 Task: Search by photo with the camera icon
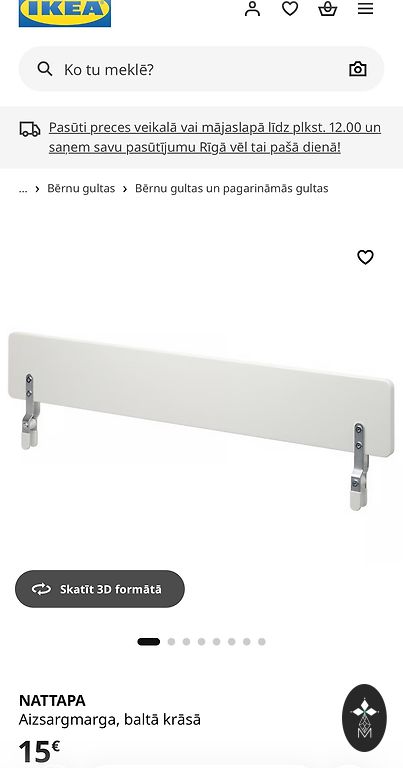358,69
